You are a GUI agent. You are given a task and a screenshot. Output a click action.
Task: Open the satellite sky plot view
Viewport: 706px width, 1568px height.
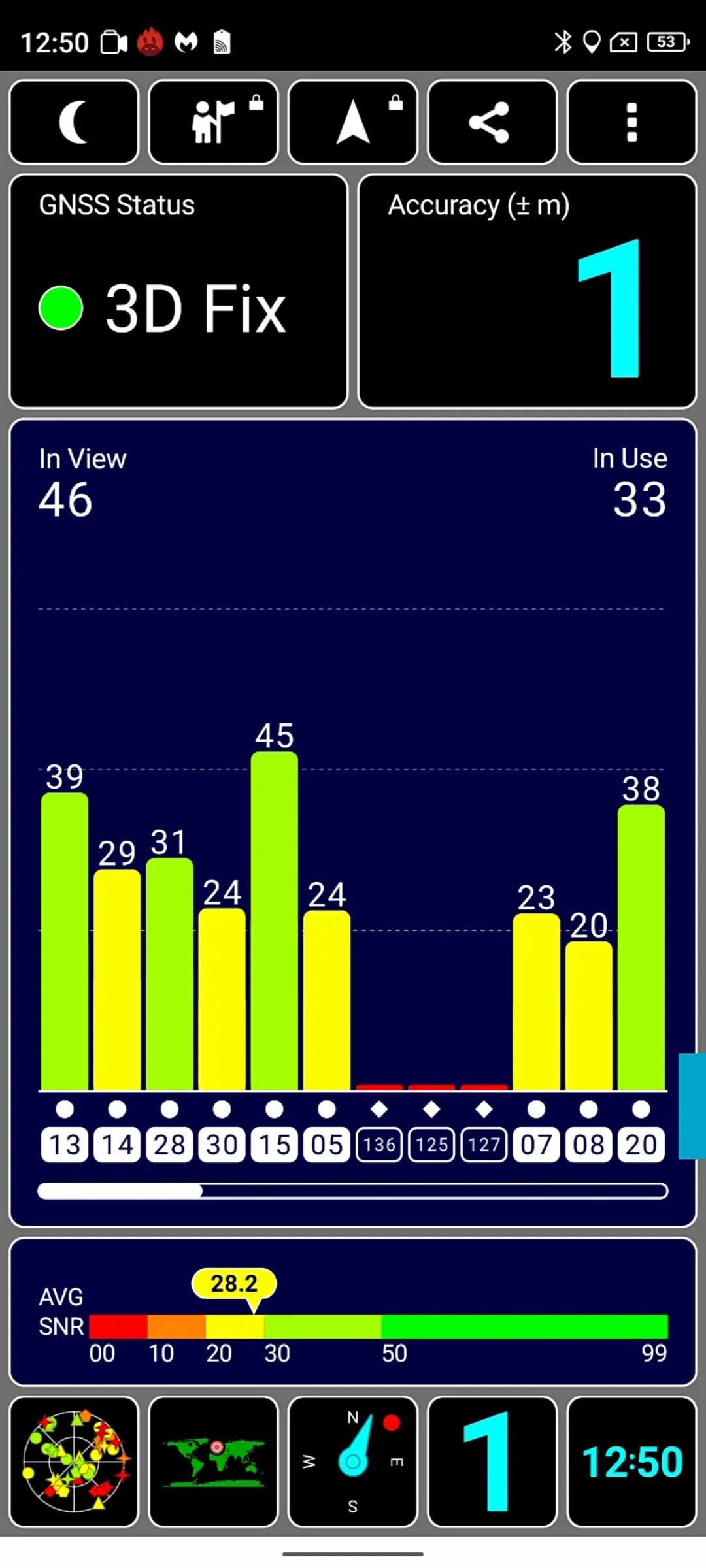74,1462
